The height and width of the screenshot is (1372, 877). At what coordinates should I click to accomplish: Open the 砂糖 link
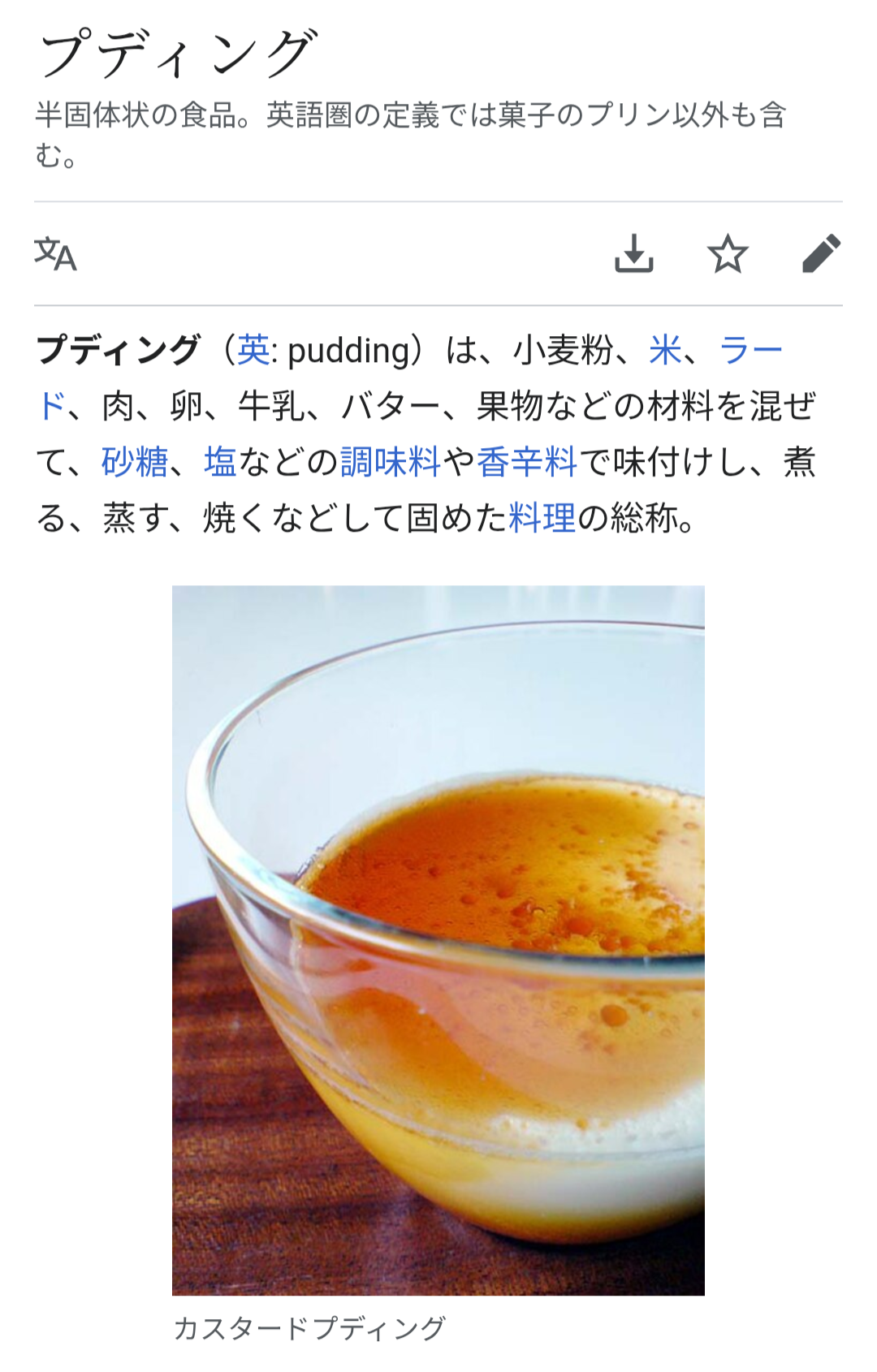click(135, 462)
